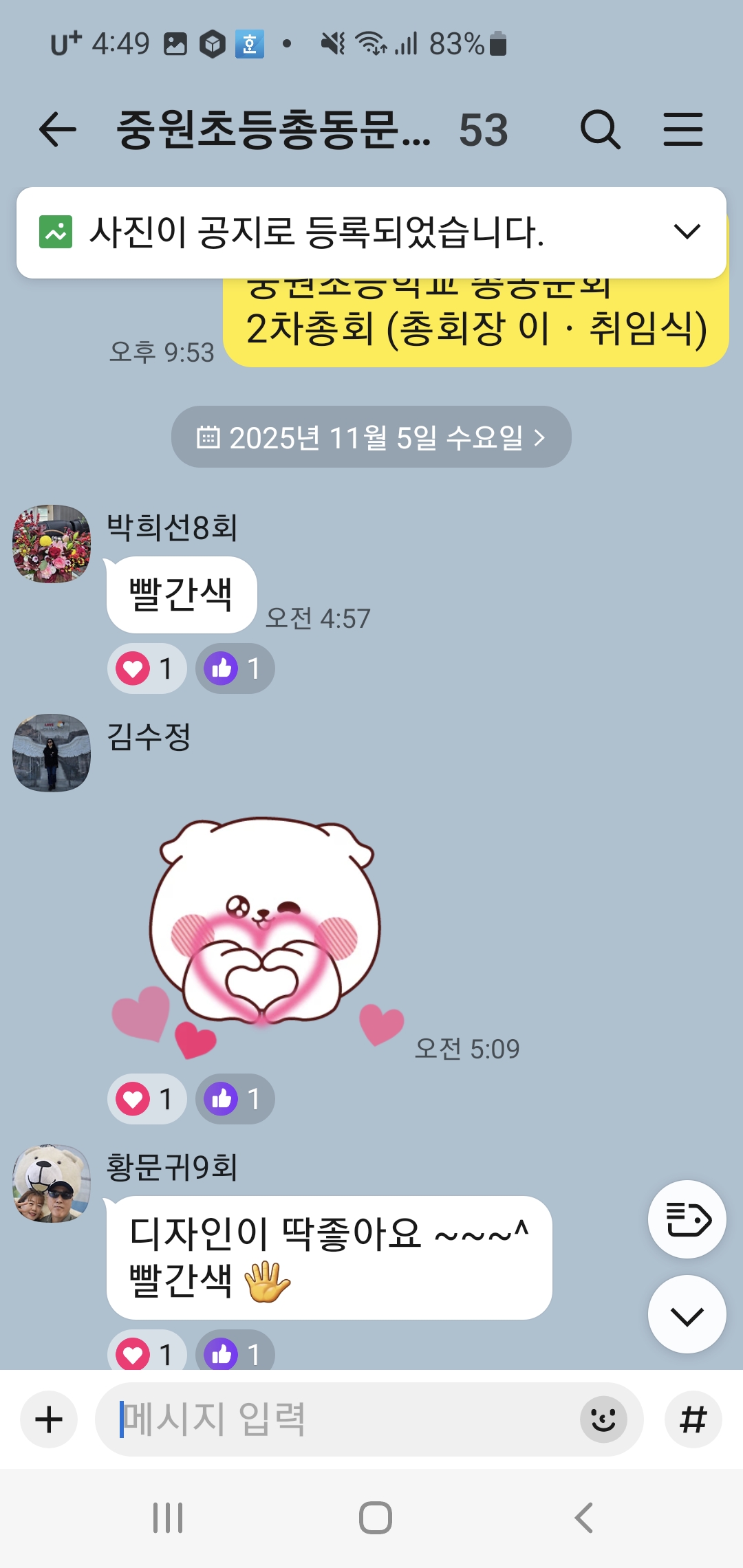
Task: Open the emoticon picker
Action: (603, 1419)
